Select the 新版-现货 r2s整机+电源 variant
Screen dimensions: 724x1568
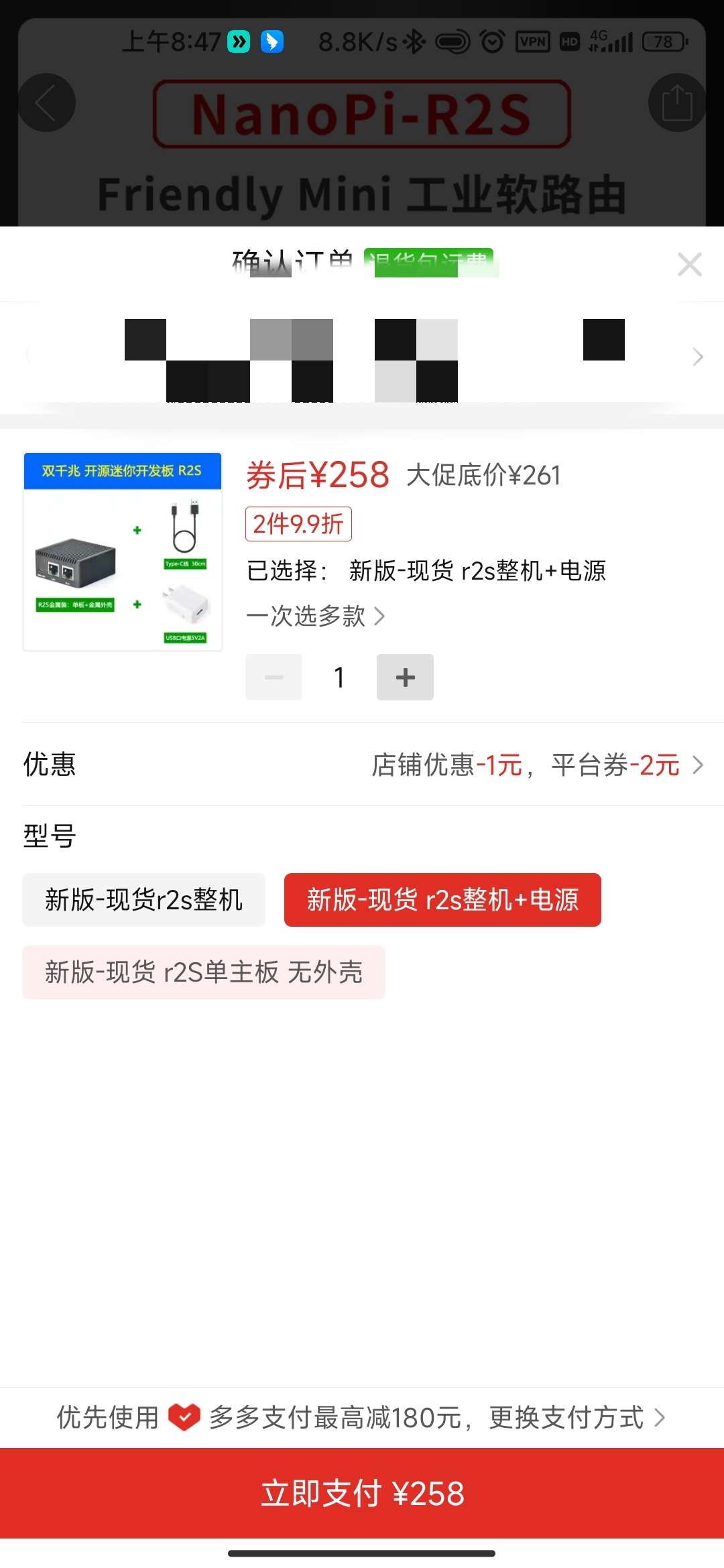pos(442,900)
